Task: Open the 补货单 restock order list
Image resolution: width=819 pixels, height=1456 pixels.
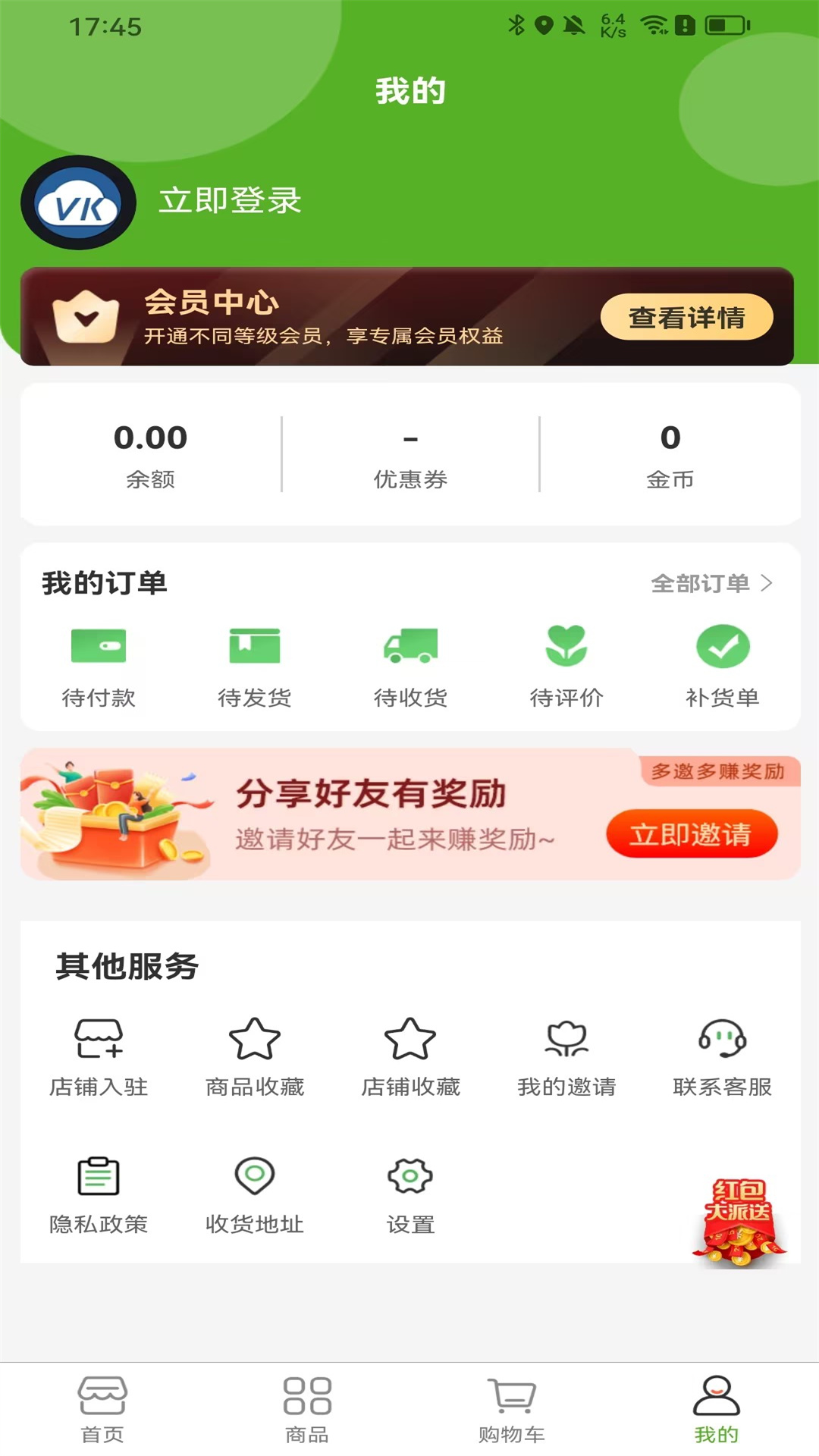Action: (722, 664)
